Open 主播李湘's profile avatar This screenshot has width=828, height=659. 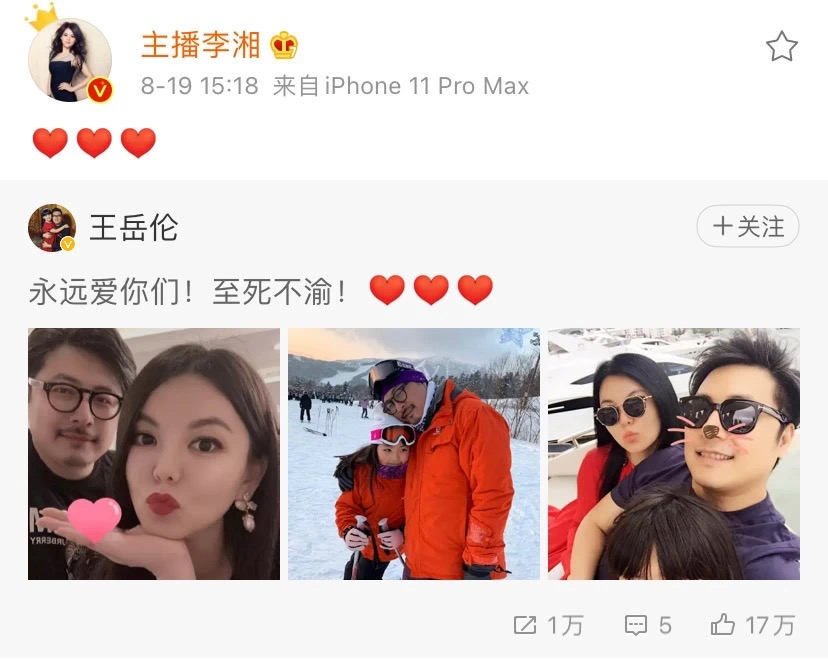(69, 60)
